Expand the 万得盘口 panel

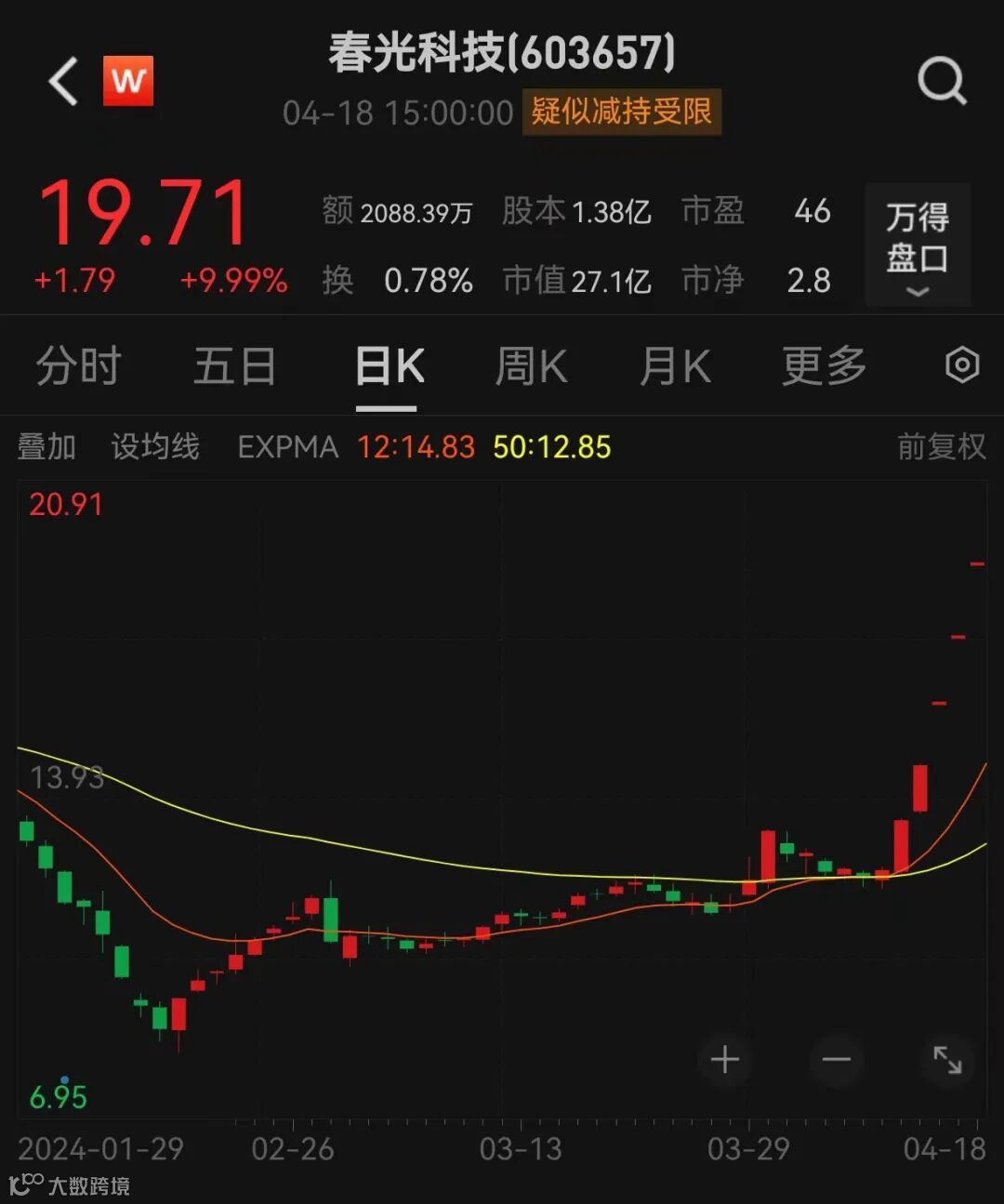click(918, 245)
